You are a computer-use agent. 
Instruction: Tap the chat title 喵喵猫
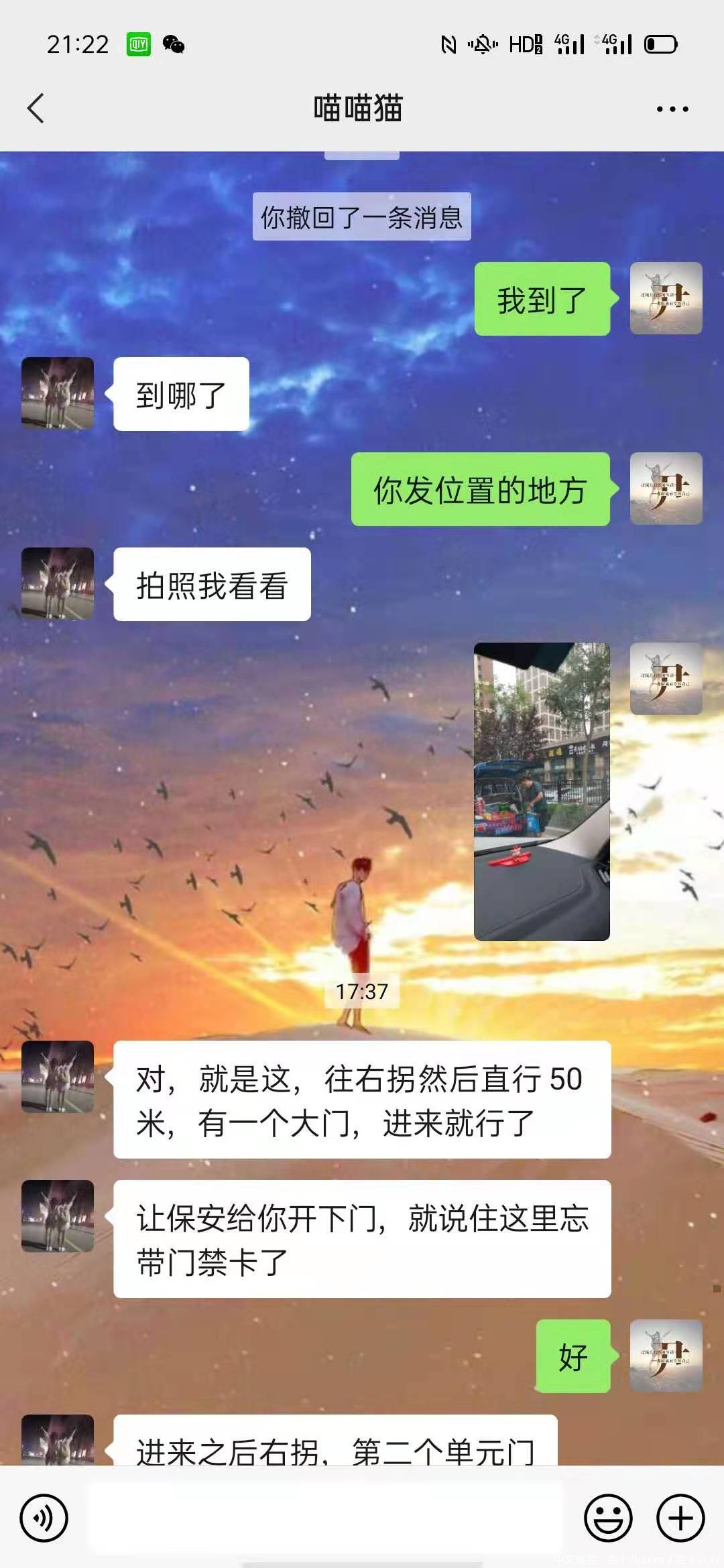(x=358, y=109)
